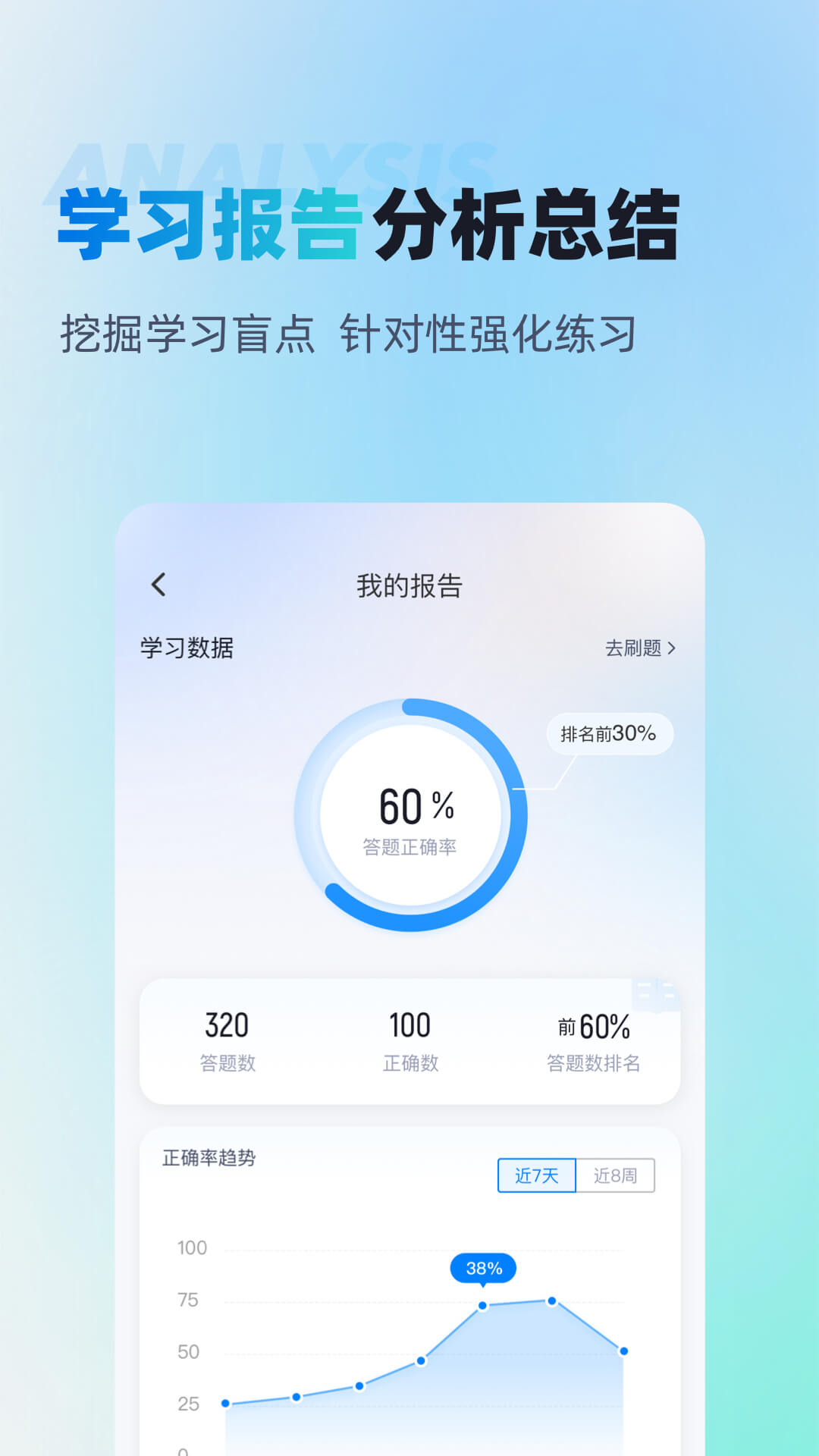Select the 近7天 trend tab
This screenshot has height=1456, width=819.
(536, 1176)
